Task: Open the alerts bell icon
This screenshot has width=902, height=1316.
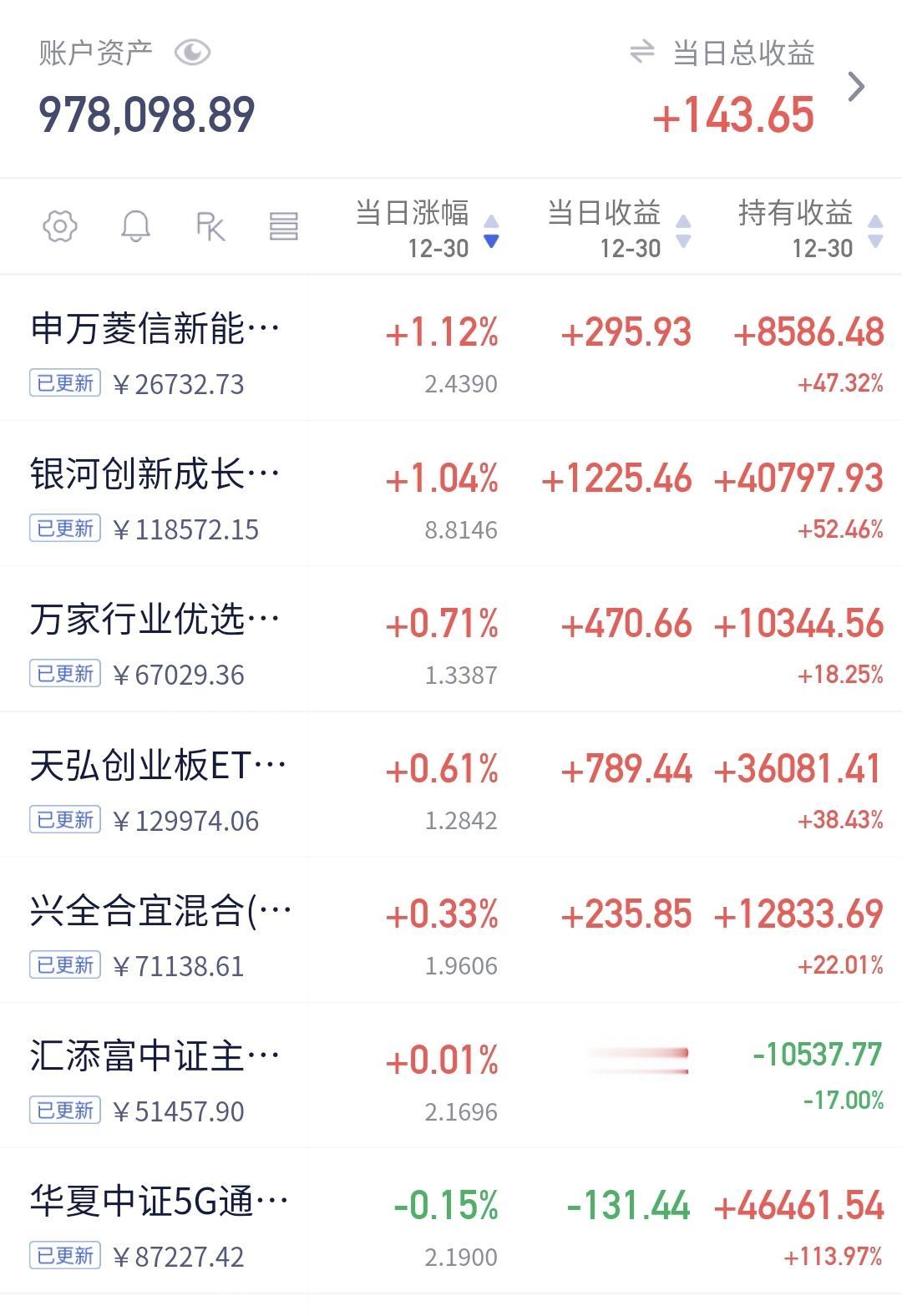Action: (x=135, y=226)
